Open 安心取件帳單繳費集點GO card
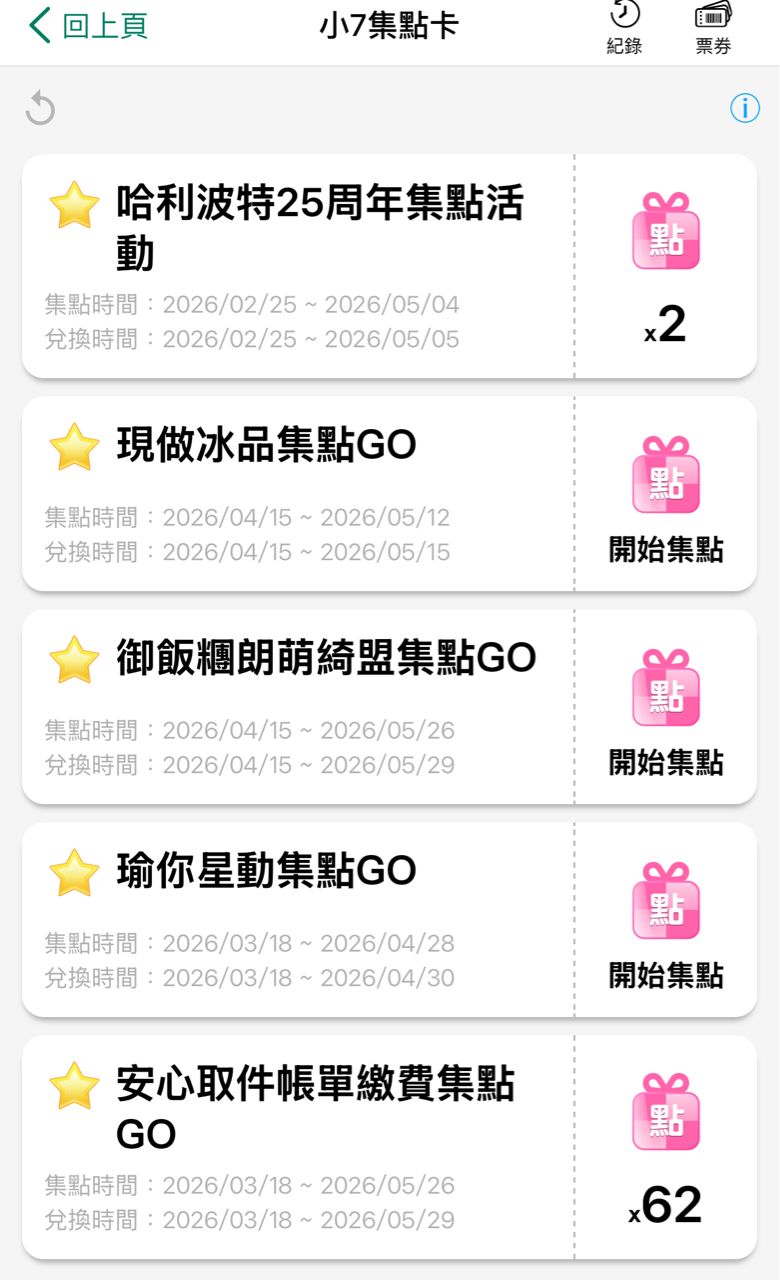The width and height of the screenshot is (780, 1280). point(300,1146)
